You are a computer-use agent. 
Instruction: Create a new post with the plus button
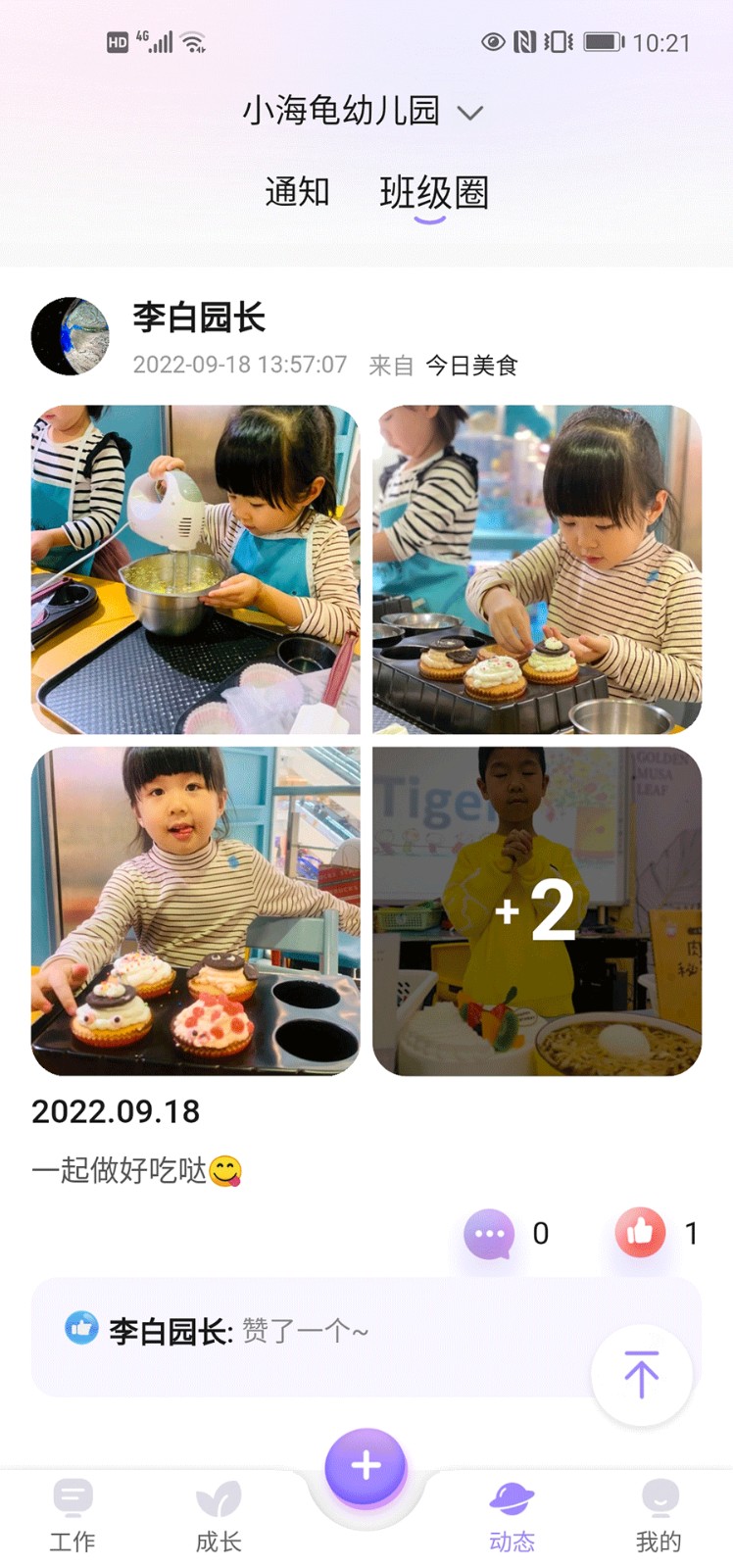coord(366,1466)
